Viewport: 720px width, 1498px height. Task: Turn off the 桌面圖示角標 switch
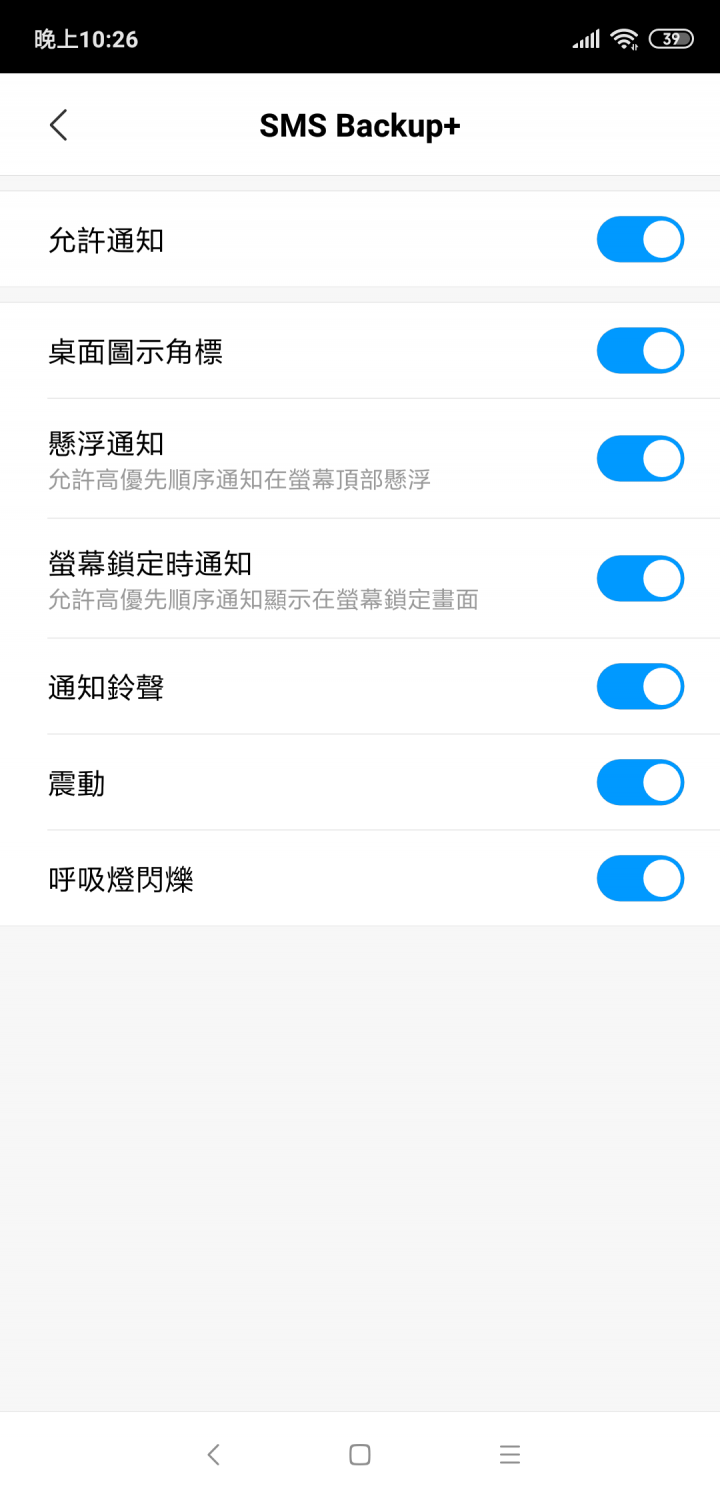[x=640, y=350]
